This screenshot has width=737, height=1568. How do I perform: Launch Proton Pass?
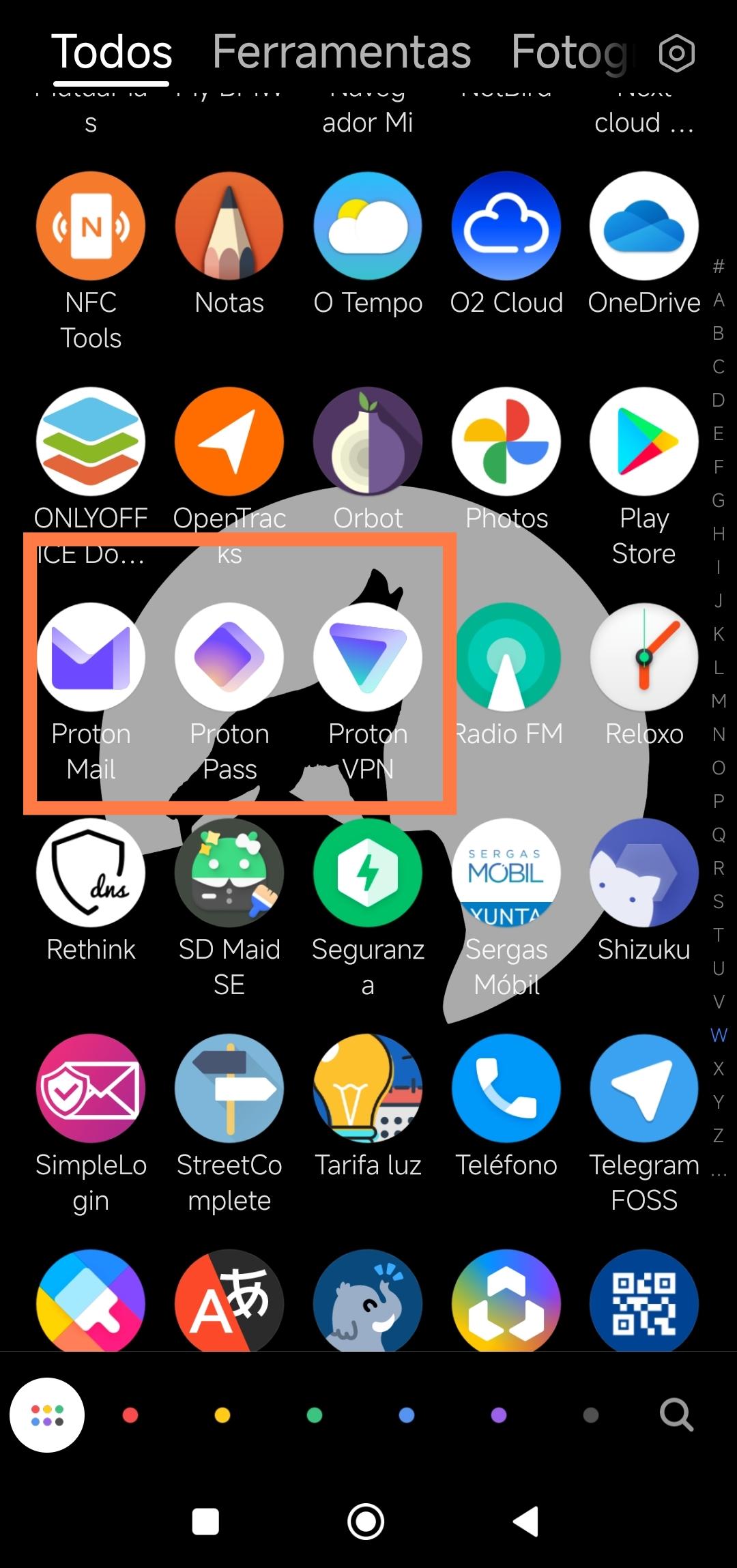[229, 657]
